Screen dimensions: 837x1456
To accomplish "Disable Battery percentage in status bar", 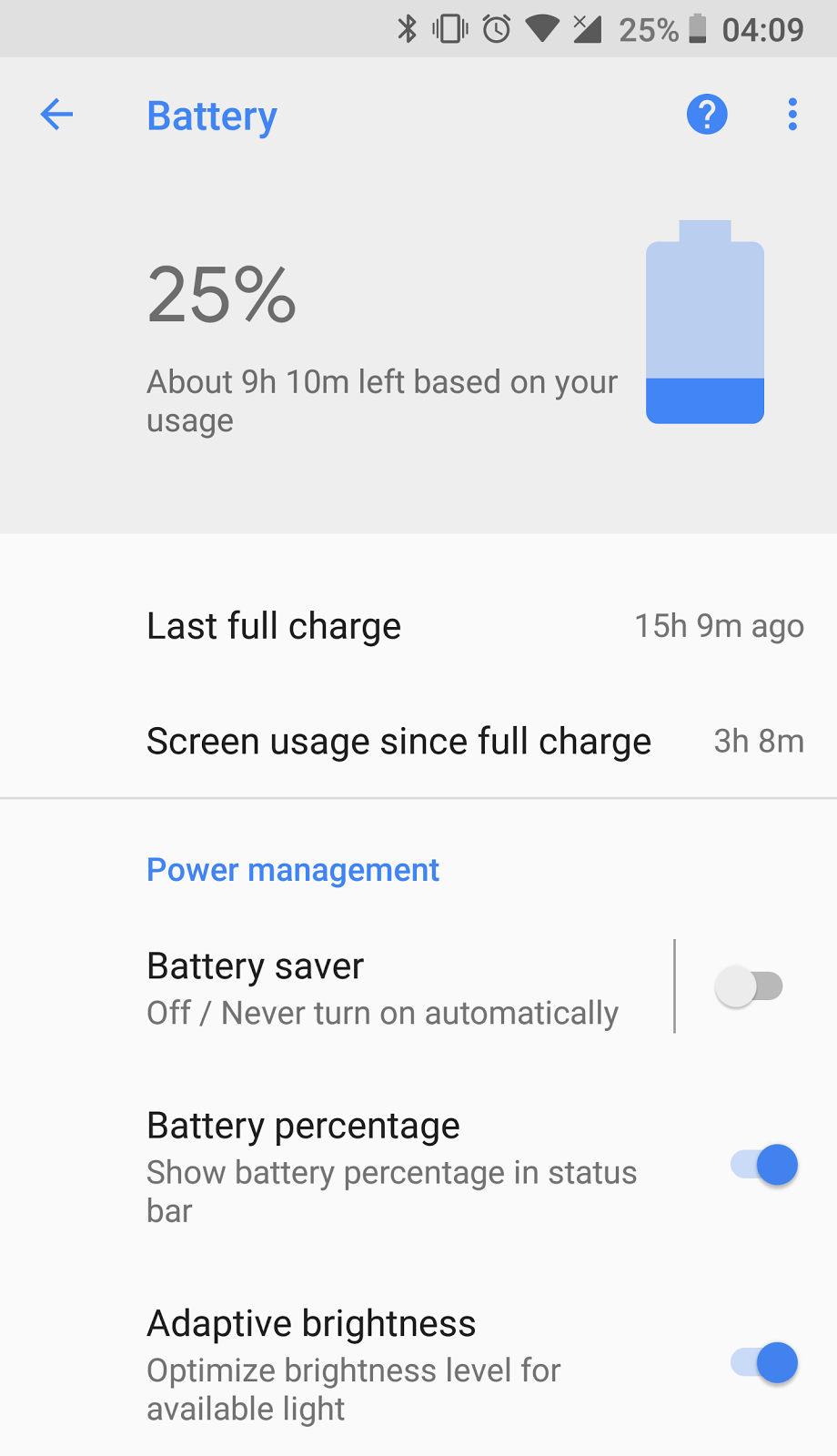I will [x=764, y=1166].
